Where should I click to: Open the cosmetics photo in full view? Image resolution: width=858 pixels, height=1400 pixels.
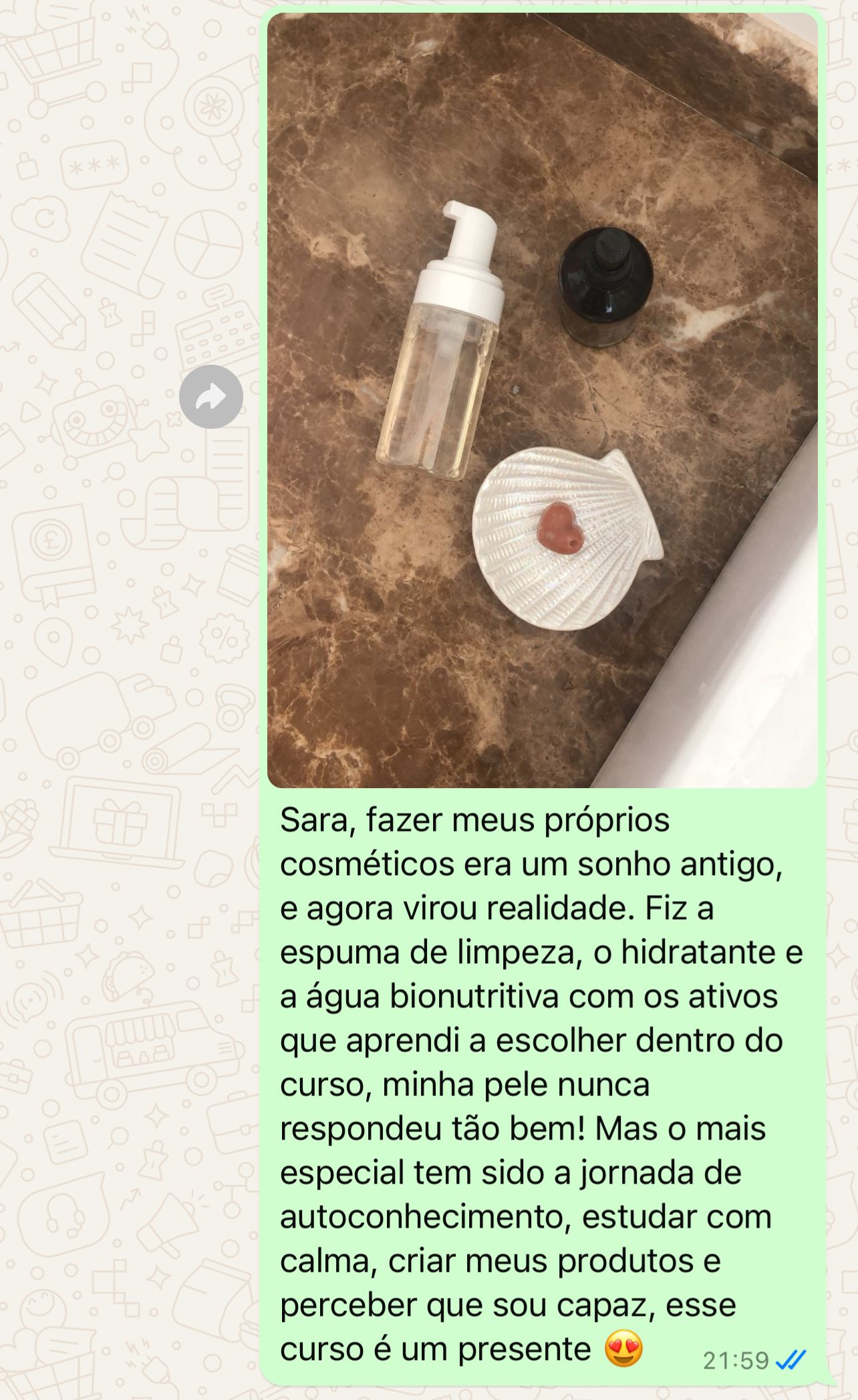point(542,400)
